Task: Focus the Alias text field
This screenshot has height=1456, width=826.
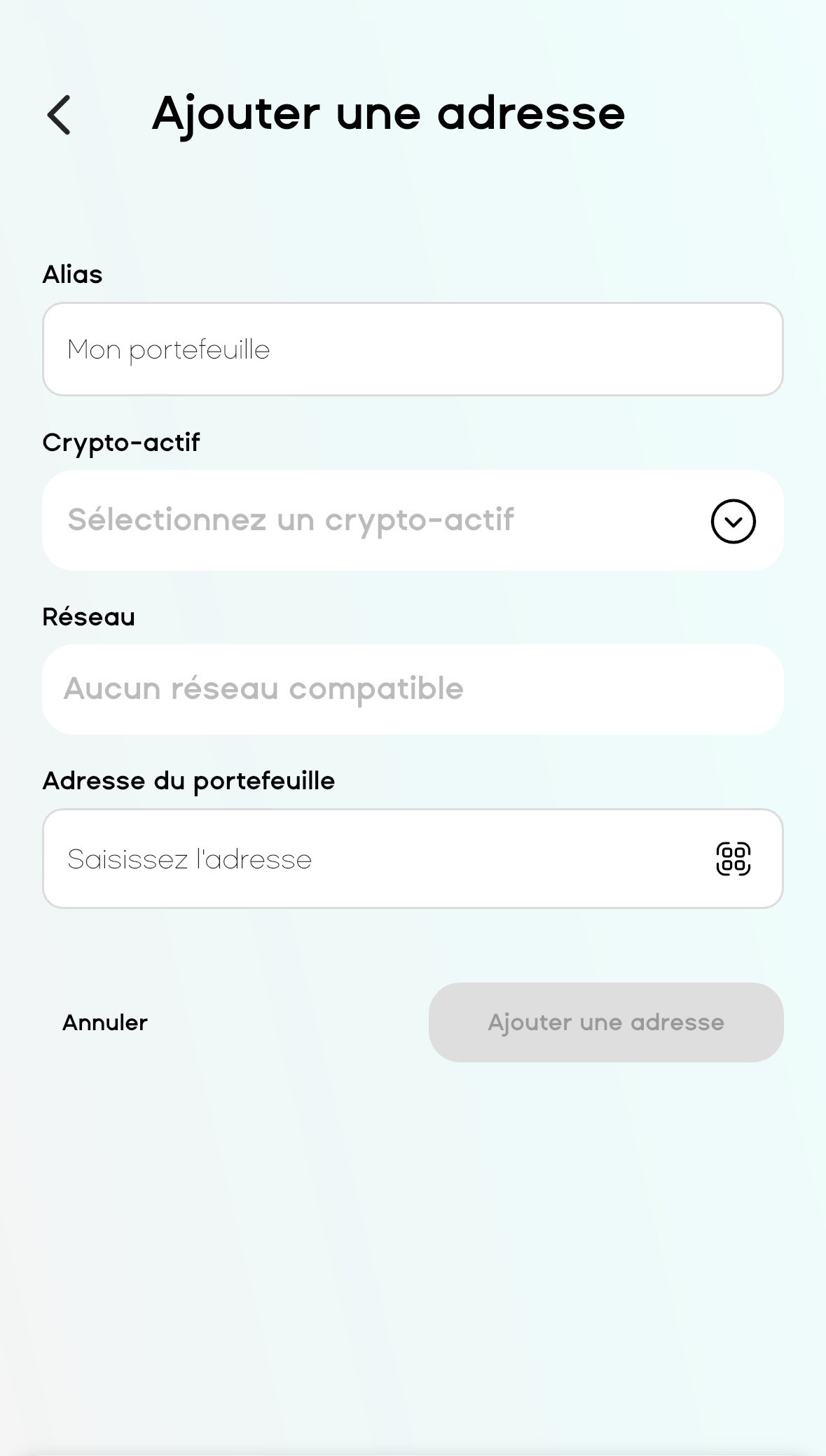Action: point(412,349)
